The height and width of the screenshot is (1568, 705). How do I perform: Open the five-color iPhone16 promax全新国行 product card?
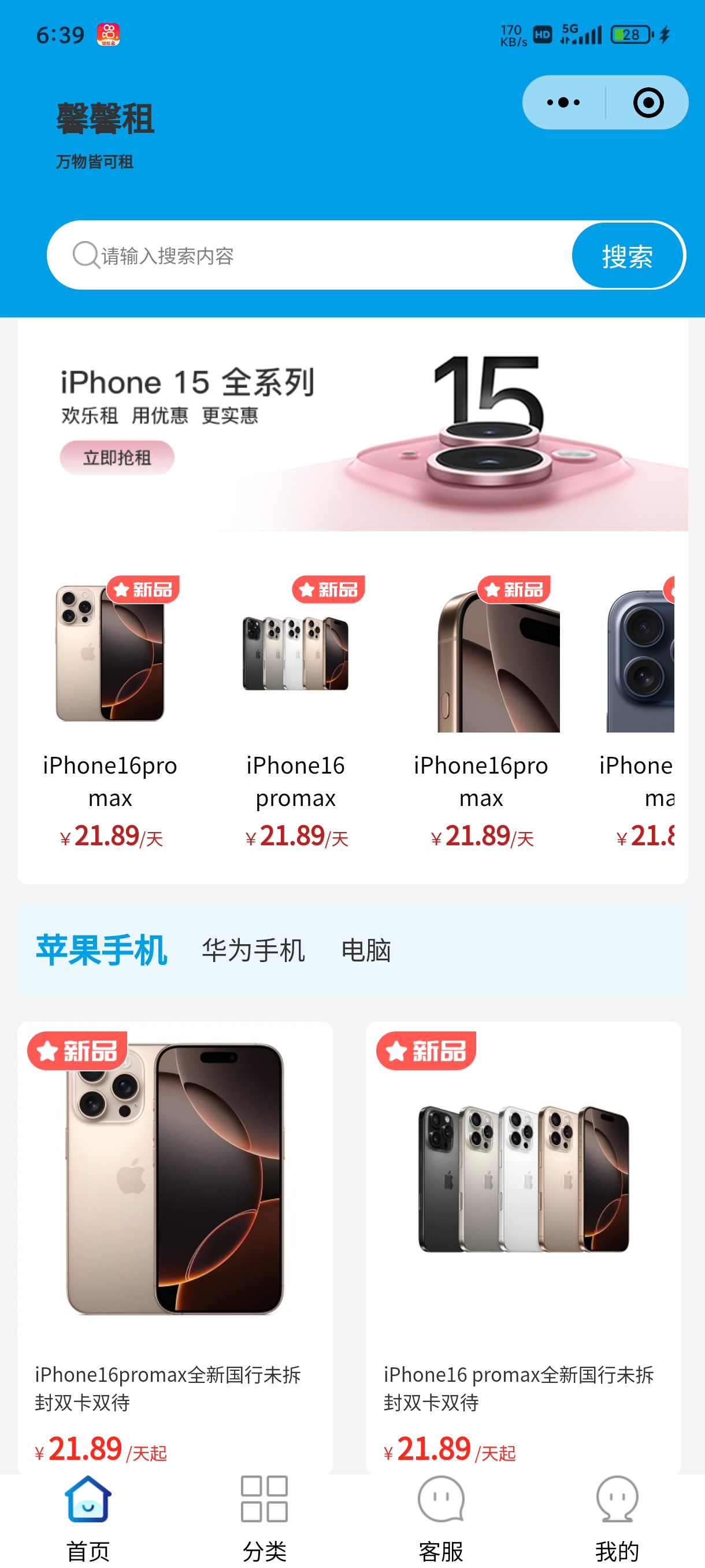tap(524, 1247)
